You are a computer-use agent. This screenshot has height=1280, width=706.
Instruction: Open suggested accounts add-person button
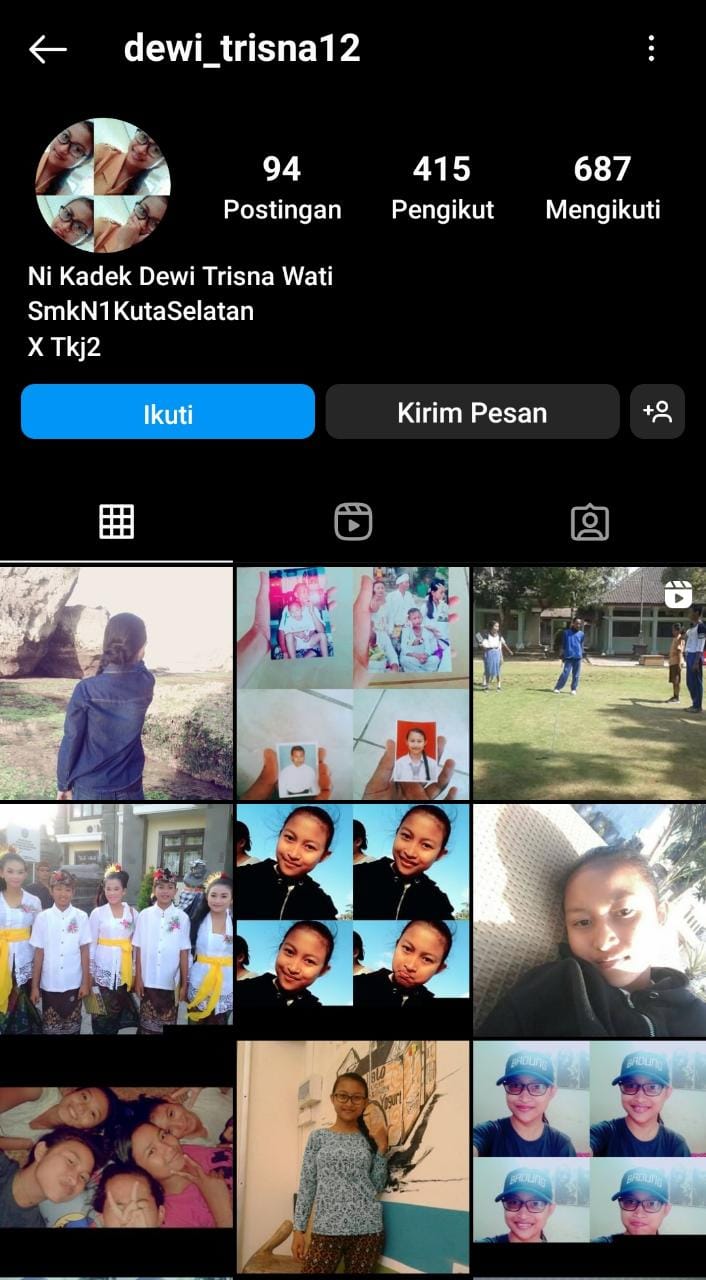point(657,412)
